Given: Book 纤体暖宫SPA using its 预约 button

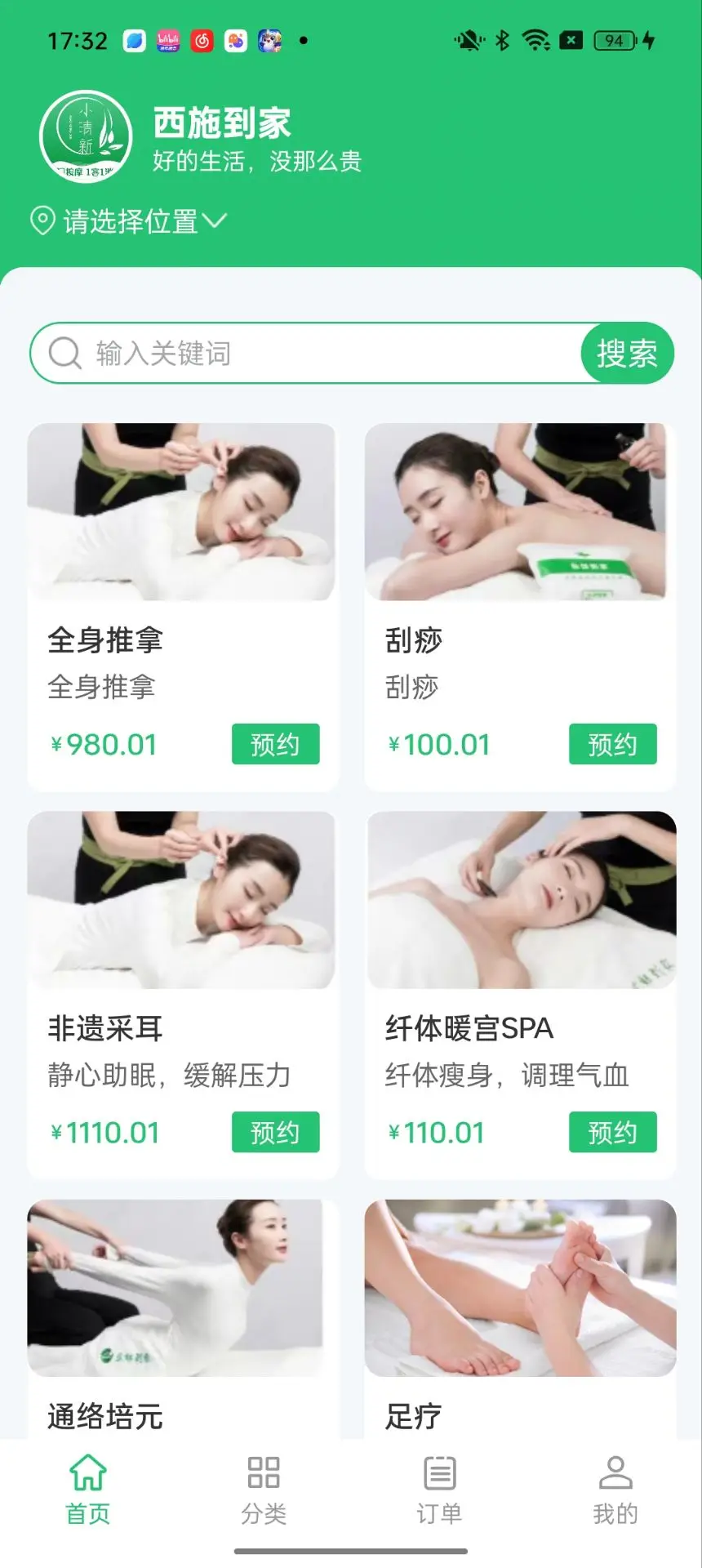Looking at the screenshot, I should 612,1132.
